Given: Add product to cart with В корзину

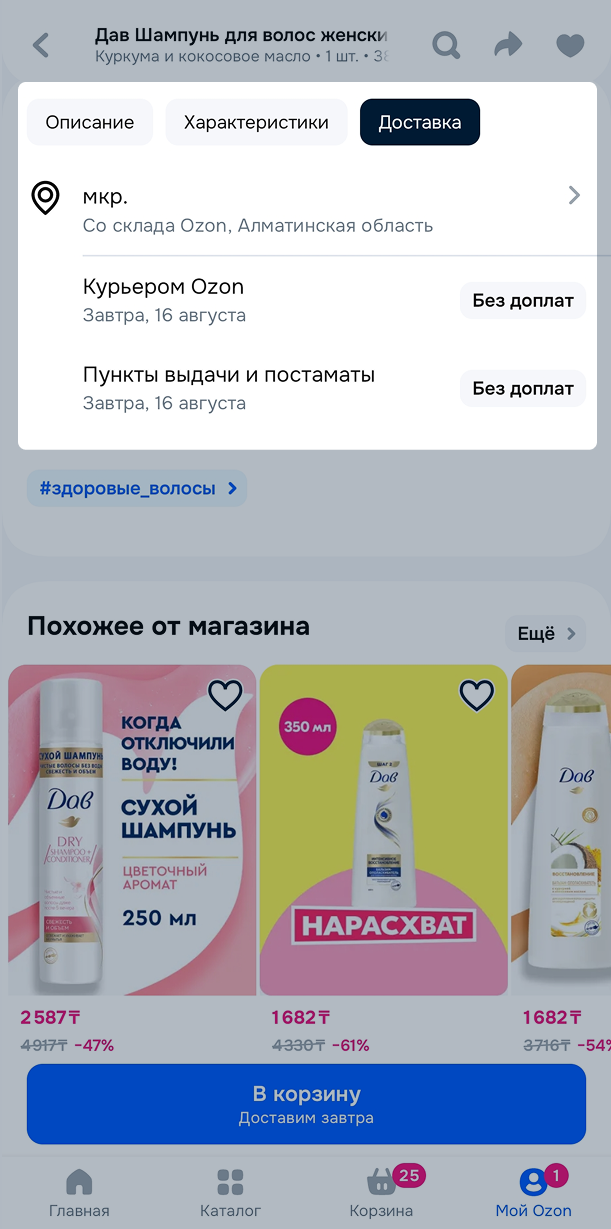Looking at the screenshot, I should point(306,1103).
